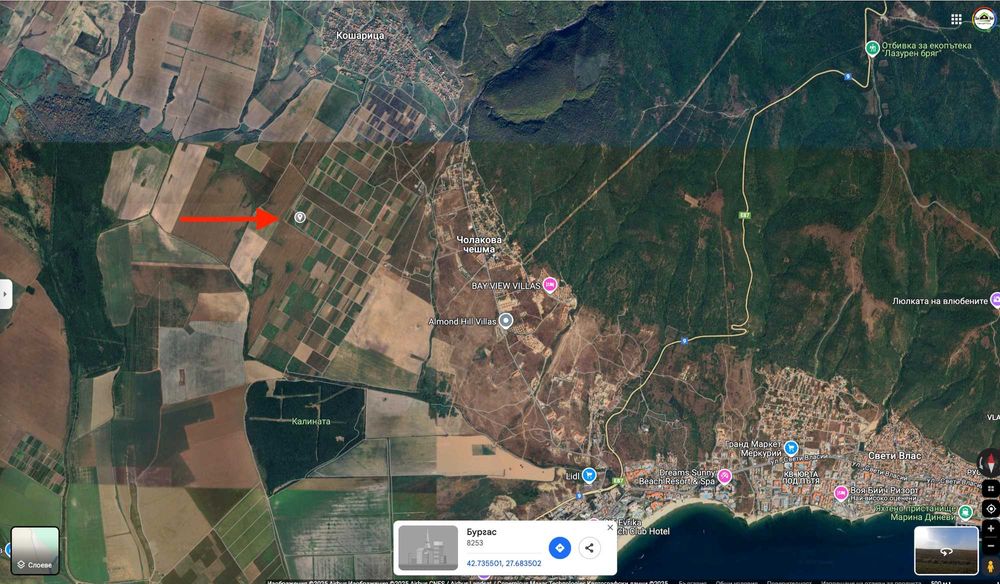Viewport: 1000px width, 584px height.
Task: Open the Google account profile picture
Action: tap(983, 19)
